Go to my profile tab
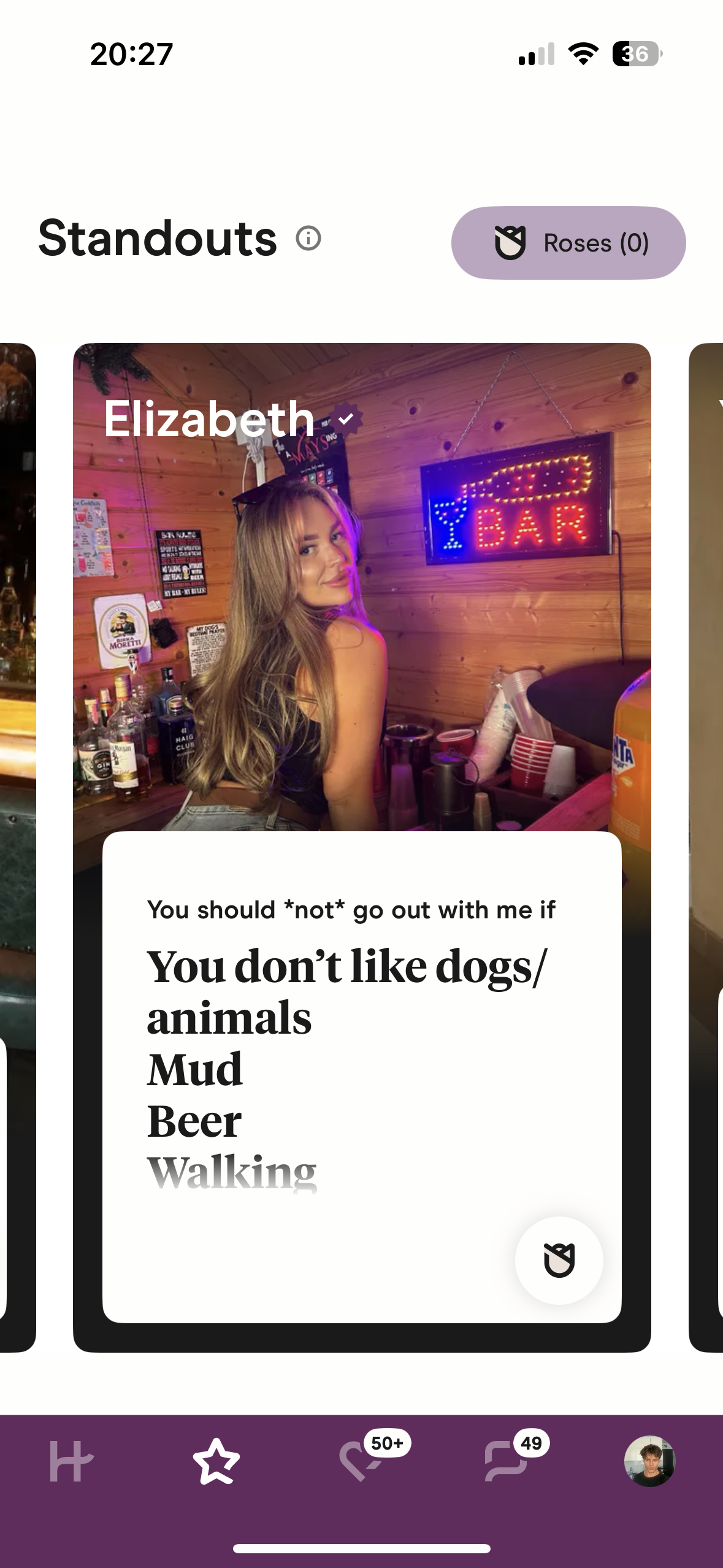The image size is (723, 1568). tap(649, 1461)
